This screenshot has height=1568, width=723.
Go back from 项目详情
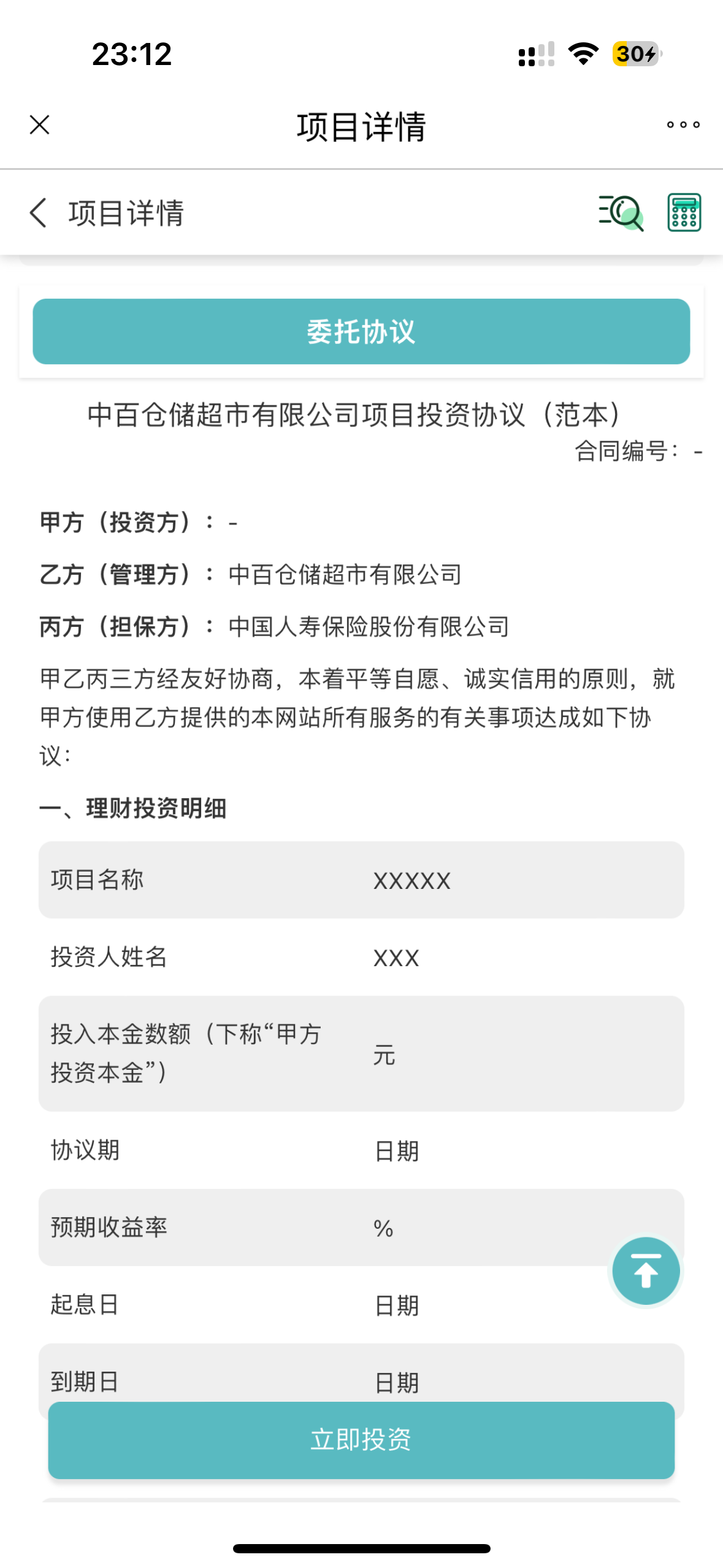coord(38,213)
